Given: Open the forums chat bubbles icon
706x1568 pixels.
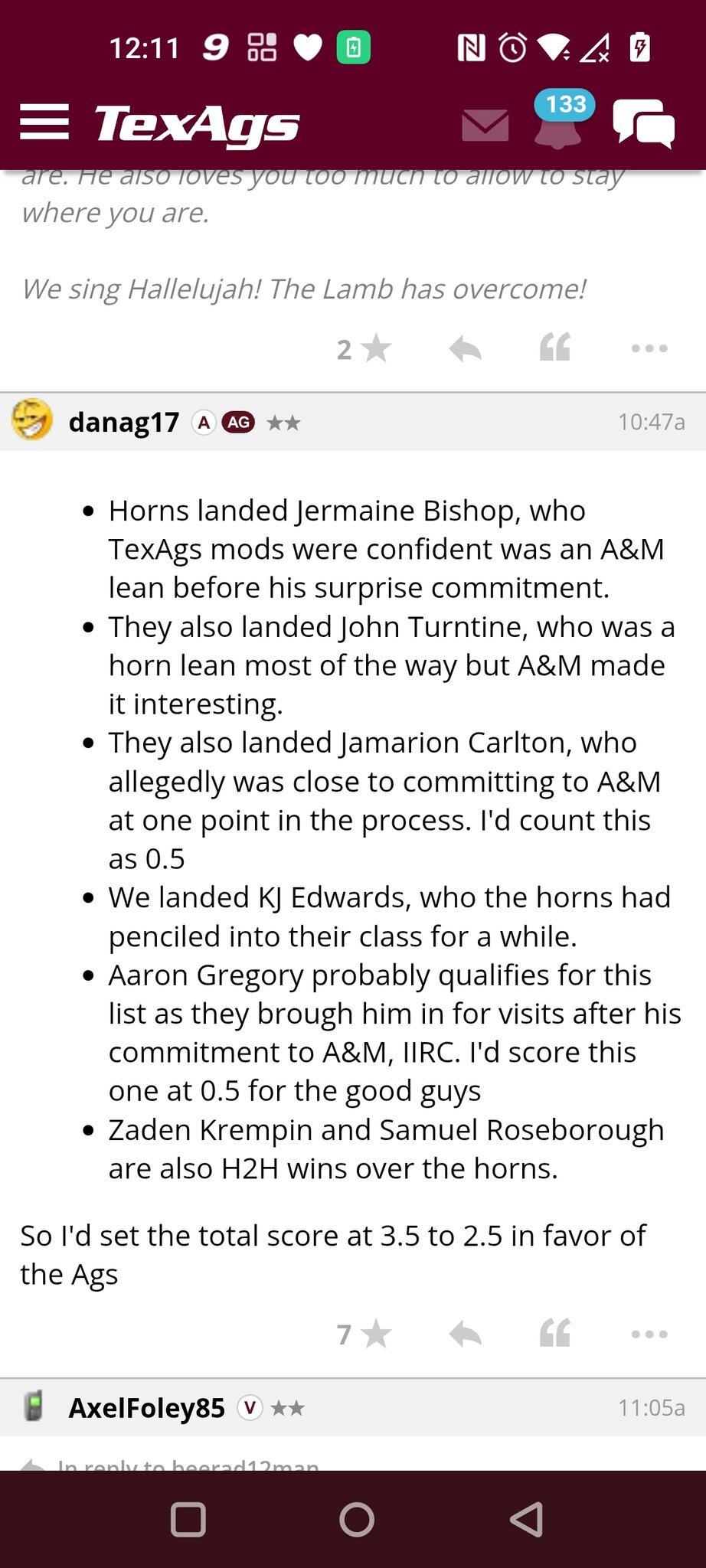Looking at the screenshot, I should (x=643, y=124).
